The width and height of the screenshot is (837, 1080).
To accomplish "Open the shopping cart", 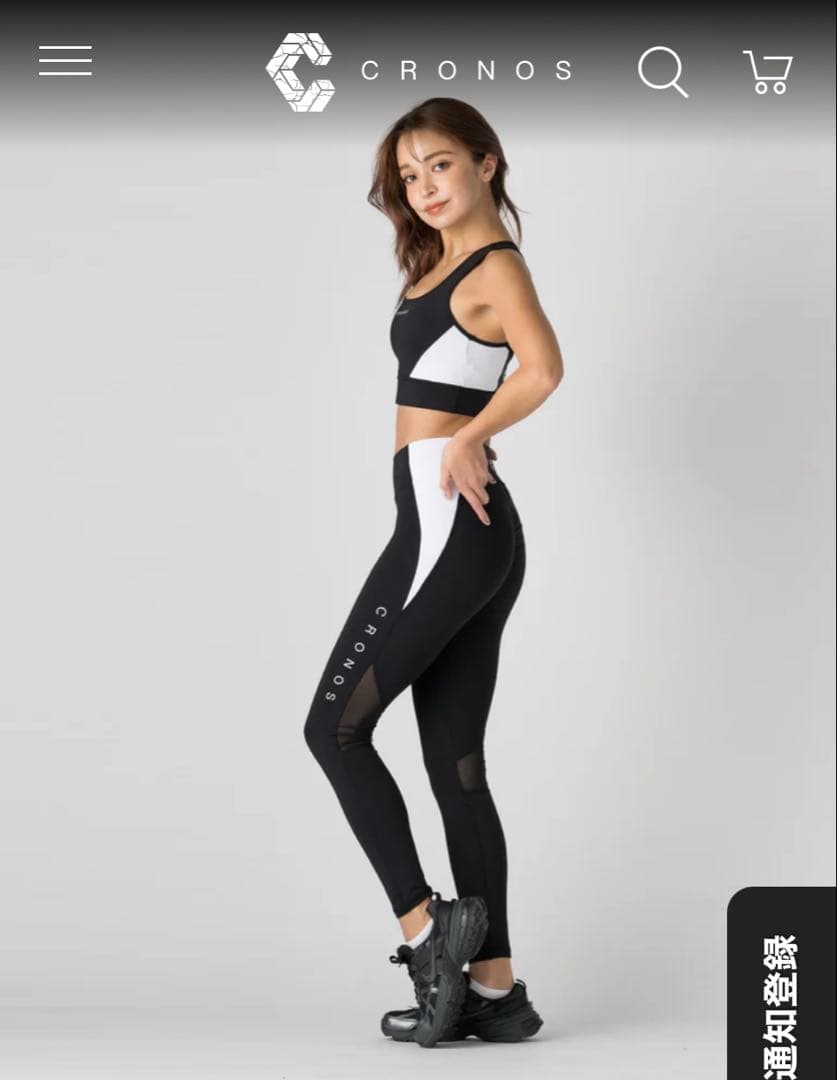I will [x=768, y=72].
